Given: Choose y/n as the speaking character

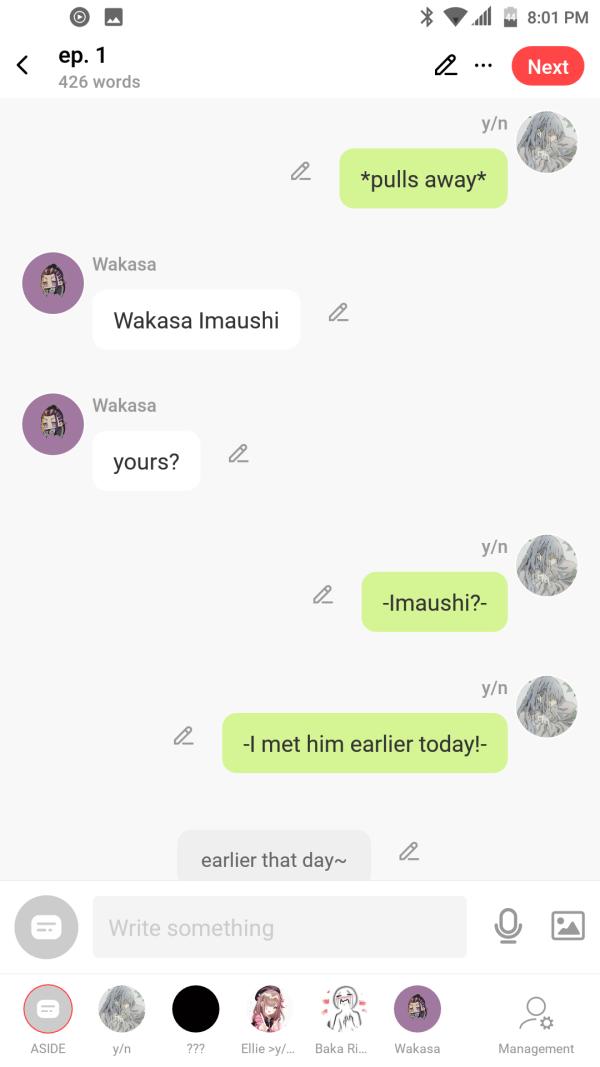Looking at the screenshot, I should point(121,1010).
